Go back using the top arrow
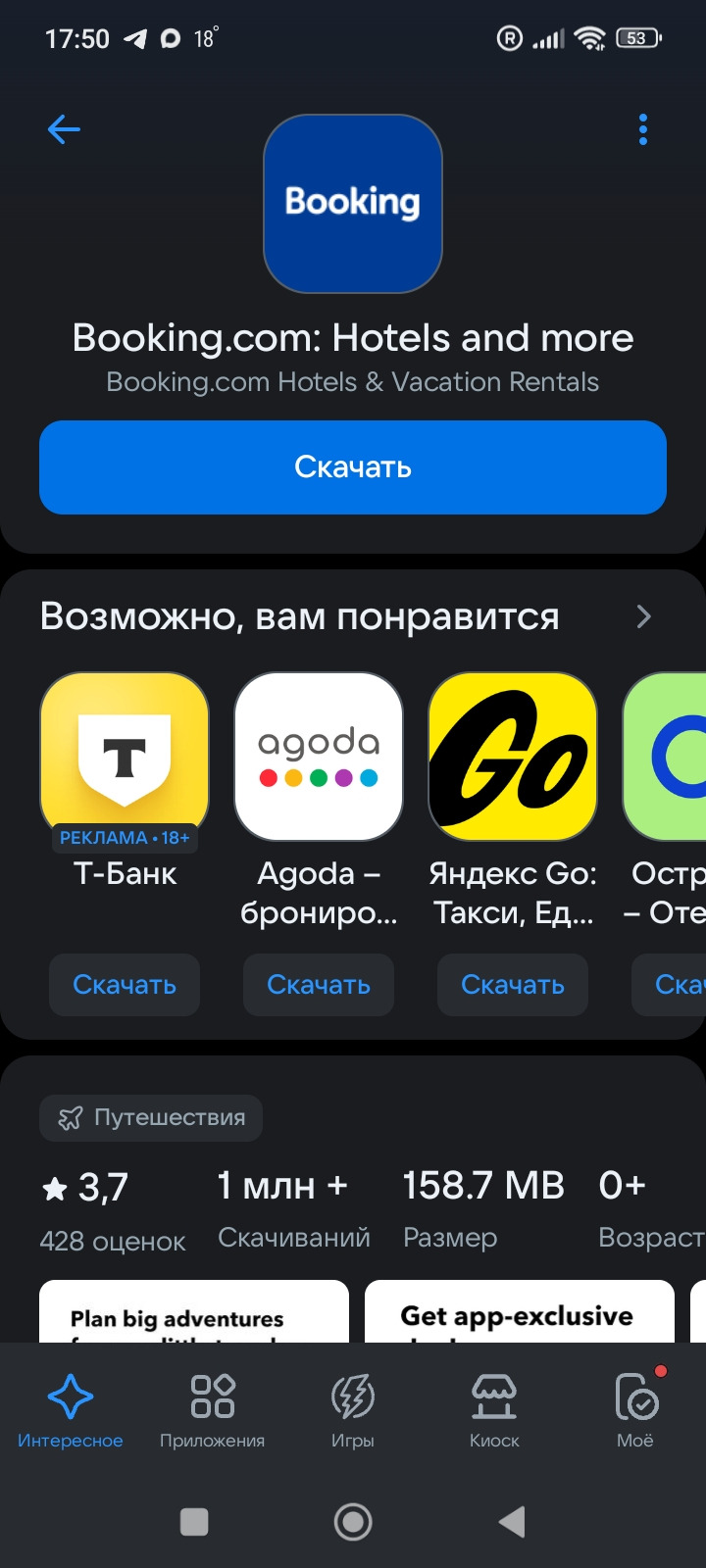Image resolution: width=706 pixels, height=1568 pixels. (64, 129)
